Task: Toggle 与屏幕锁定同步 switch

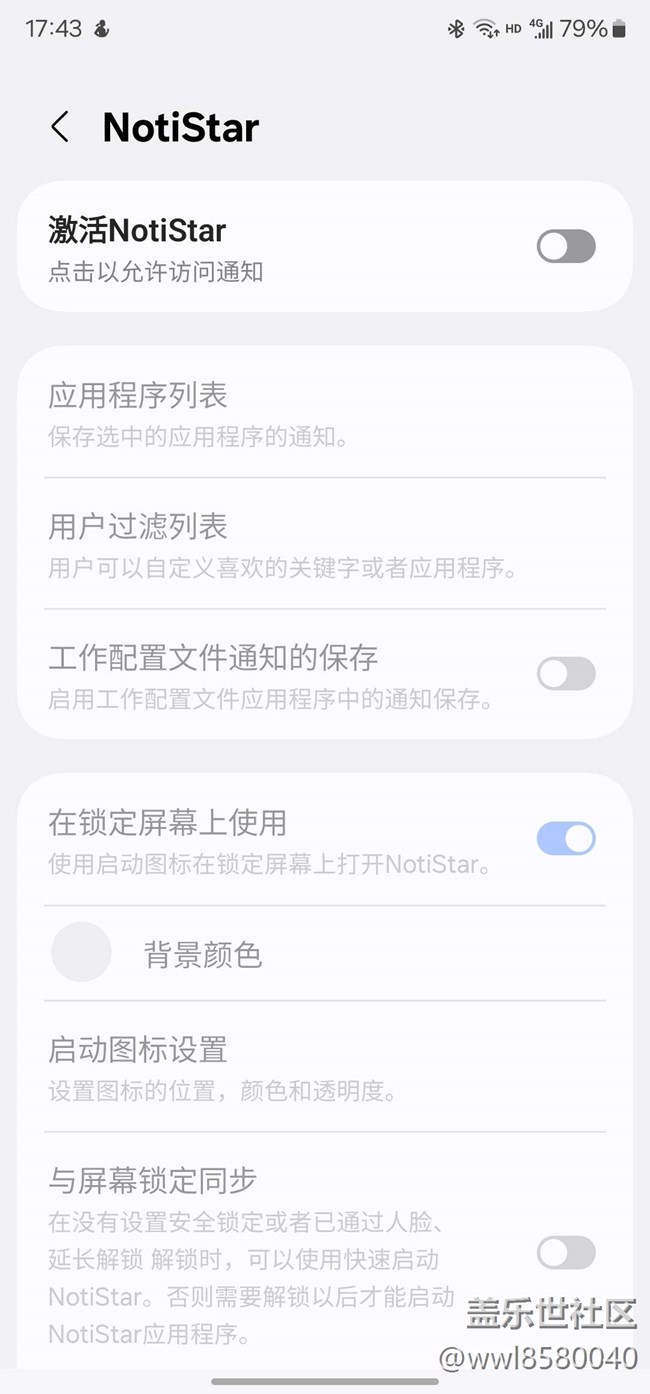Action: pos(566,1252)
